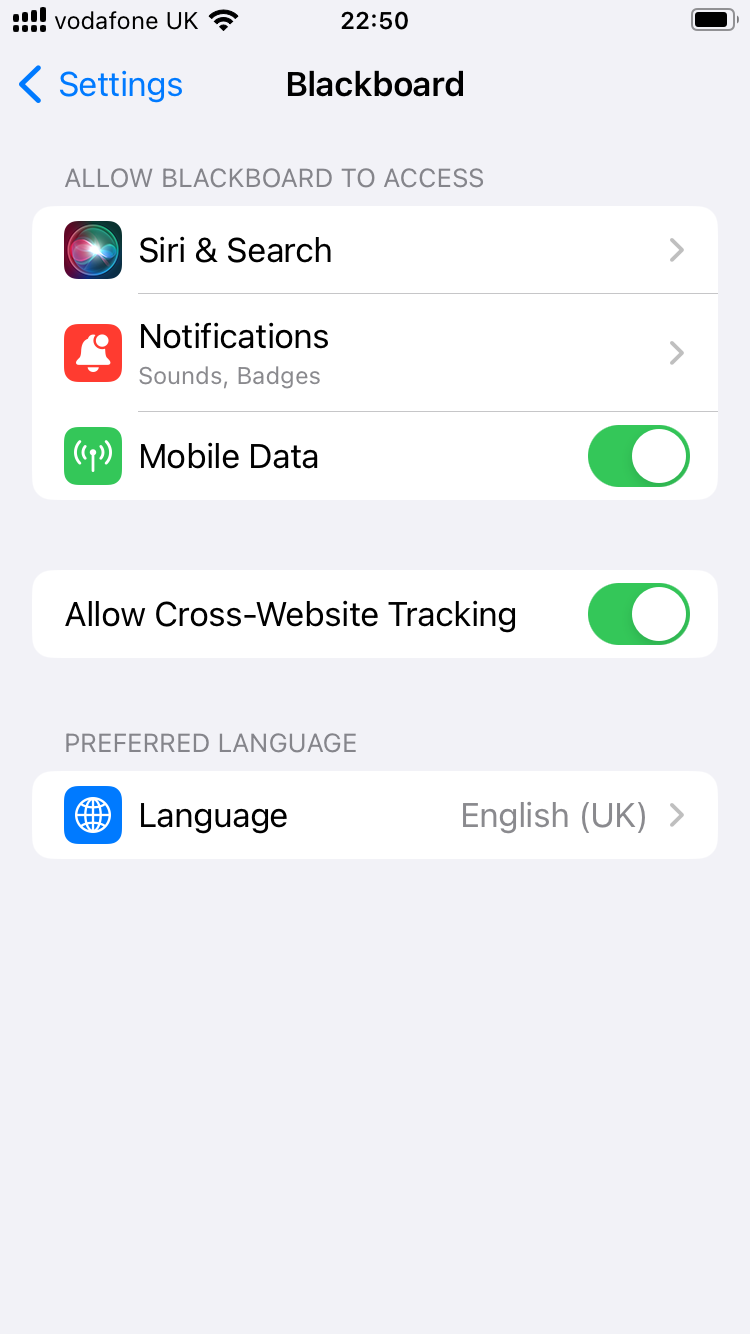
Task: Tap the Siri & Search colorful orb icon
Action: (x=92, y=250)
